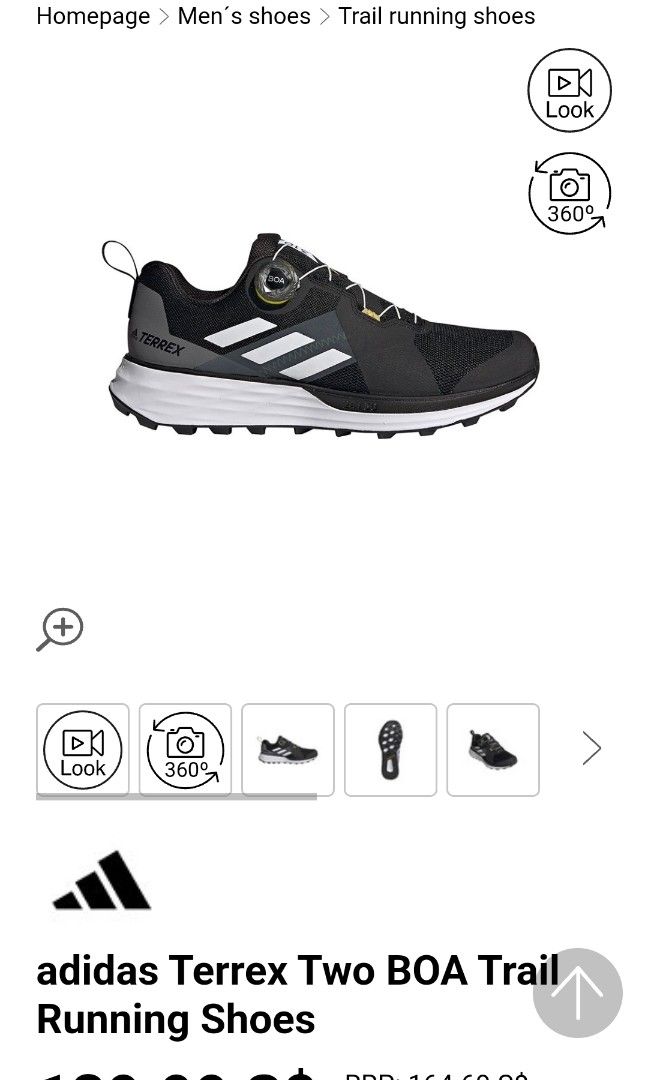Image resolution: width=648 pixels, height=1080 pixels.
Task: Open Trail running shoes category link
Action: 436,16
